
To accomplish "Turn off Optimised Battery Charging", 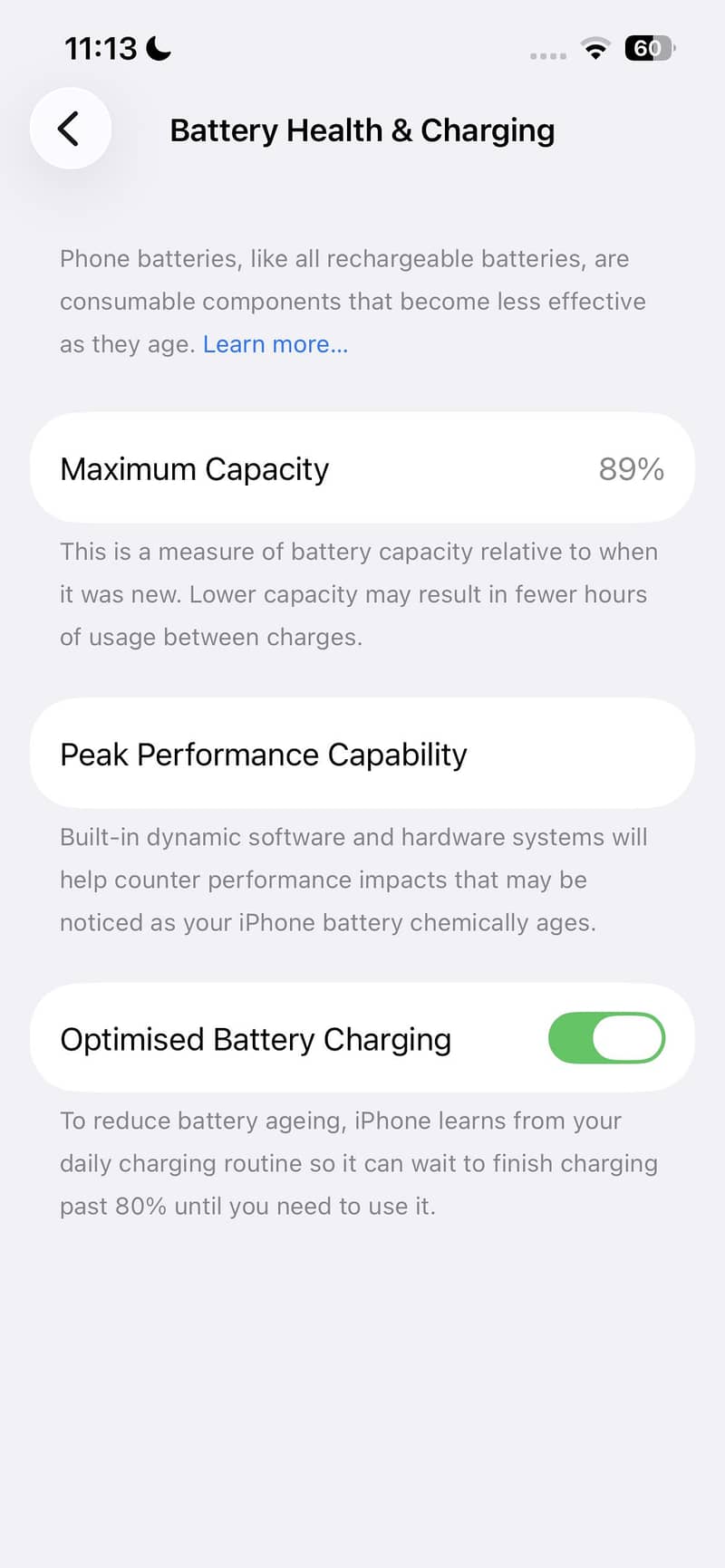I will pos(606,1038).
